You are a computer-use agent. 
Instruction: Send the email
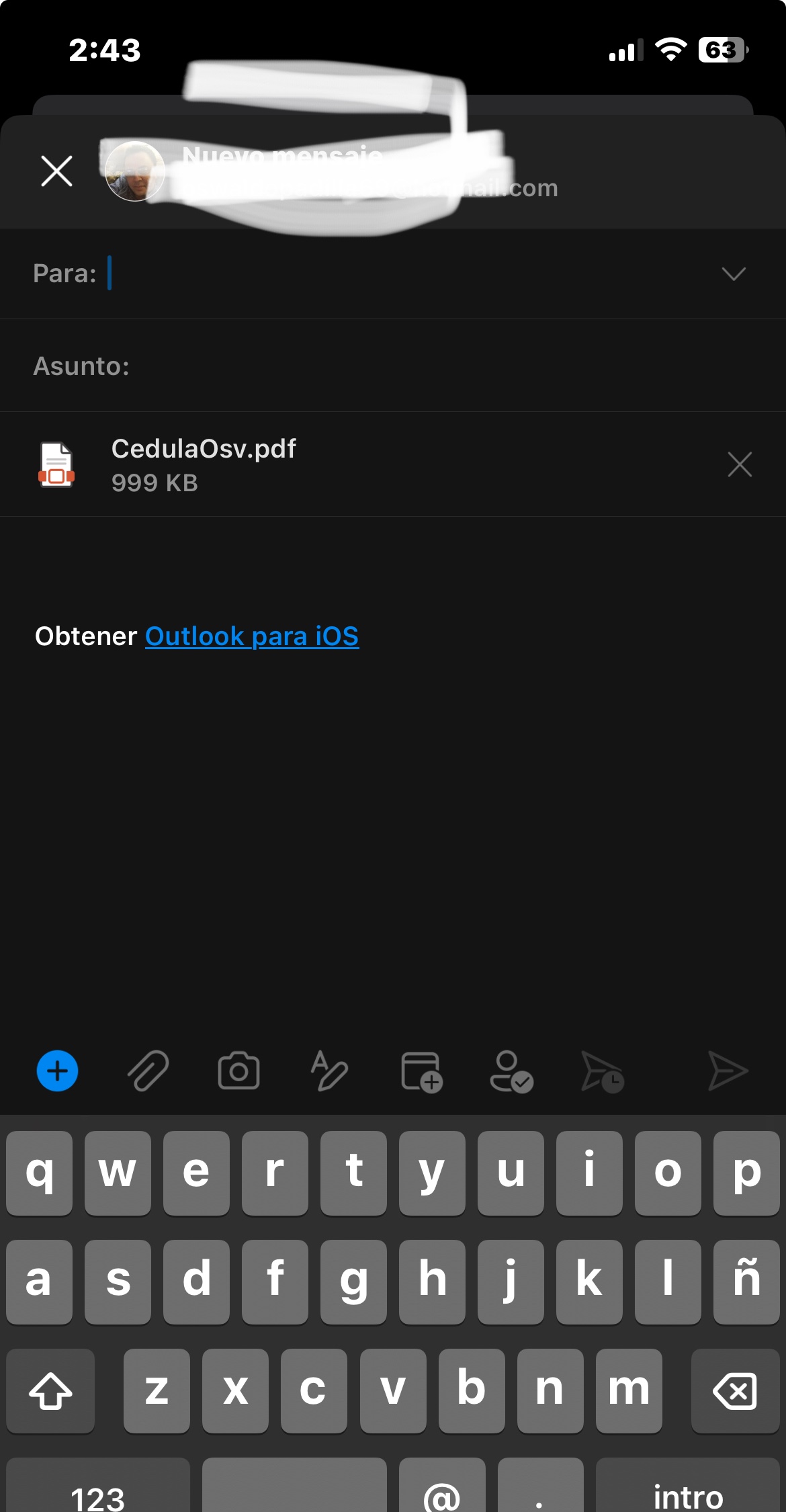728,1070
